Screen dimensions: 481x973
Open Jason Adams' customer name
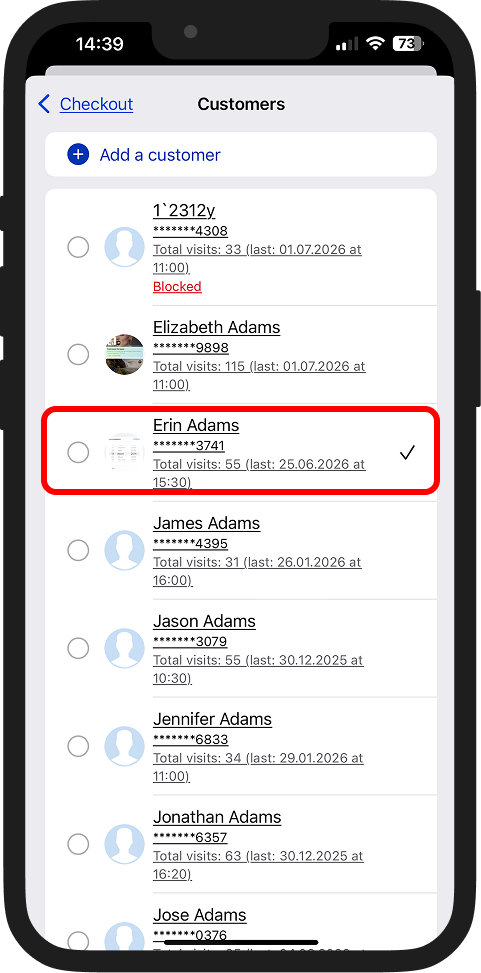(204, 622)
